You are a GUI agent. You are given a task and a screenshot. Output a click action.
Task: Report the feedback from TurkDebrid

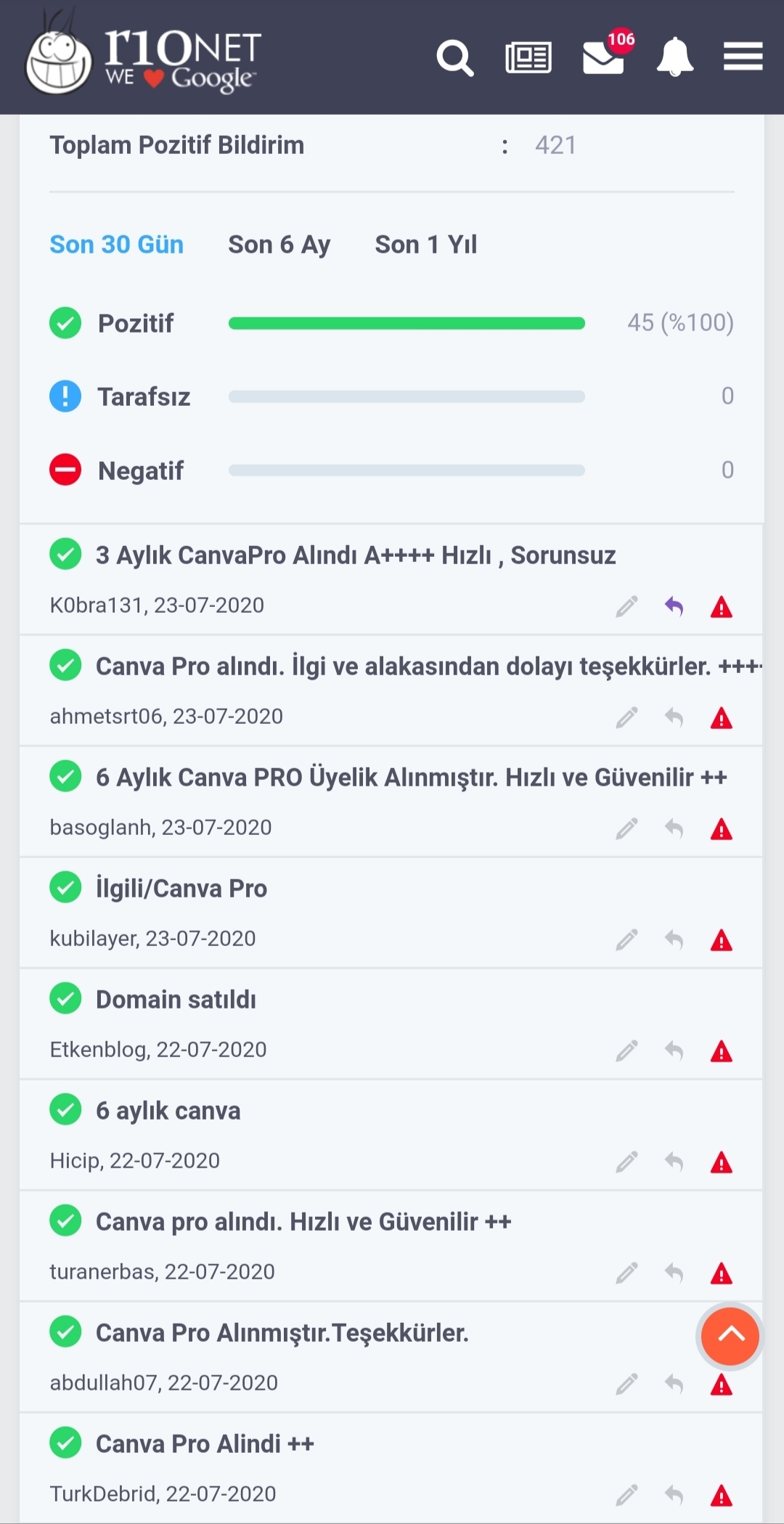tap(721, 1496)
